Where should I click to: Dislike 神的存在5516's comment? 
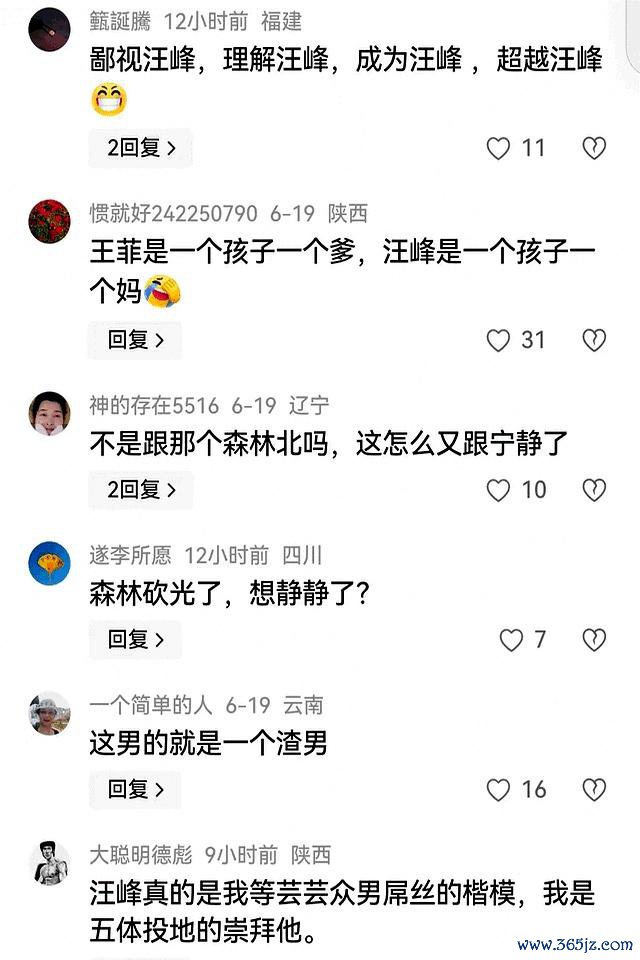(594, 490)
